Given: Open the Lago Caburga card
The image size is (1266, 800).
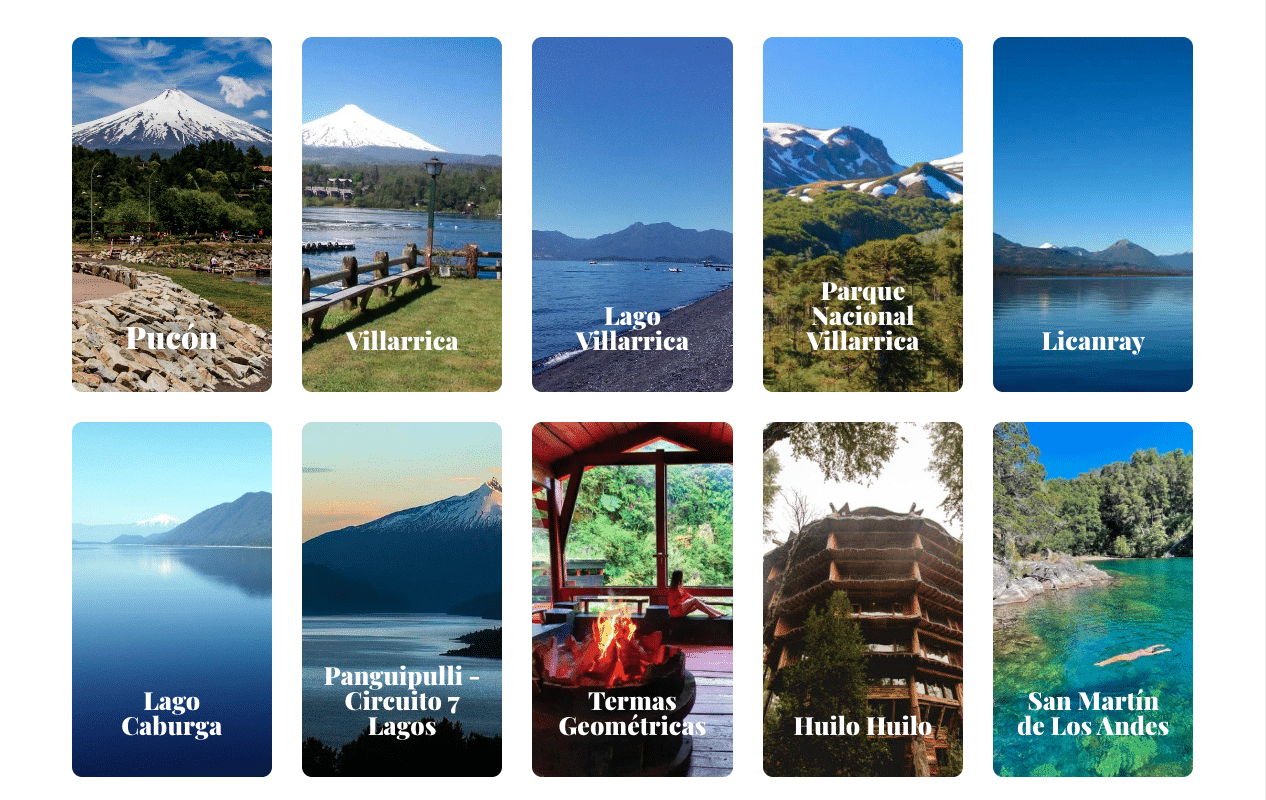Looking at the screenshot, I should [172, 599].
